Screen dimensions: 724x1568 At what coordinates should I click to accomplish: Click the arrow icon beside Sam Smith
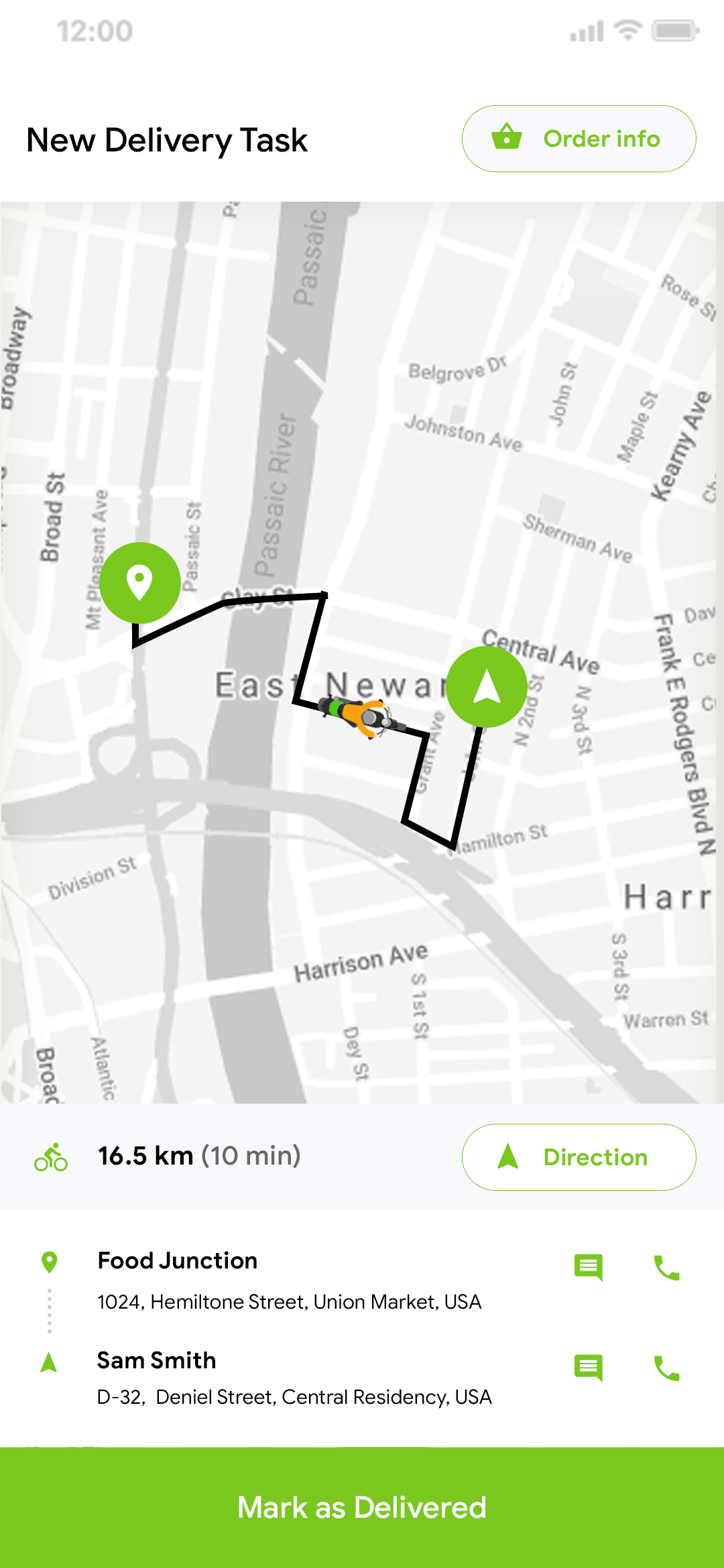click(49, 1360)
